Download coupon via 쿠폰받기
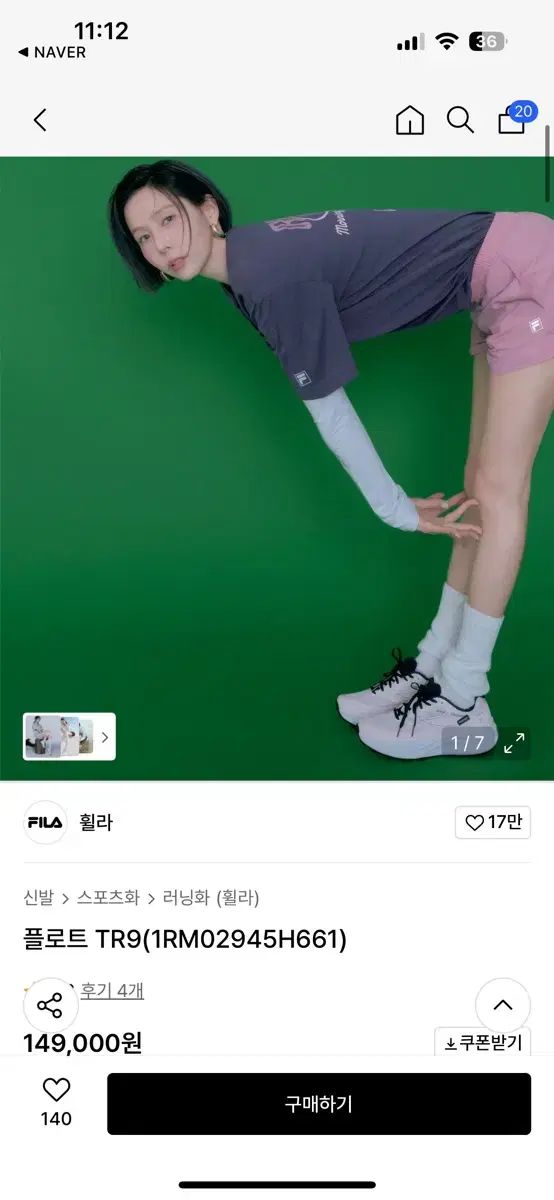The height and width of the screenshot is (1200, 554). pos(483,1043)
